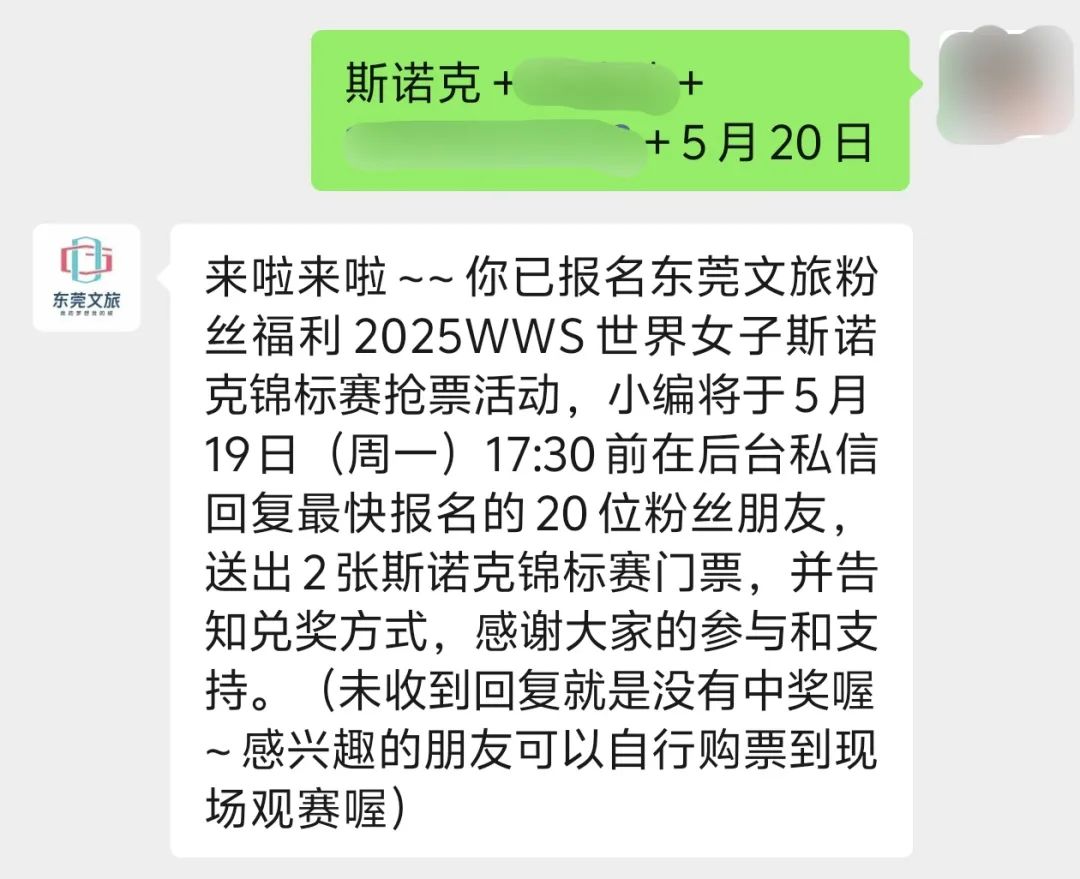Open the 东莞文旅 account avatar

(86, 277)
